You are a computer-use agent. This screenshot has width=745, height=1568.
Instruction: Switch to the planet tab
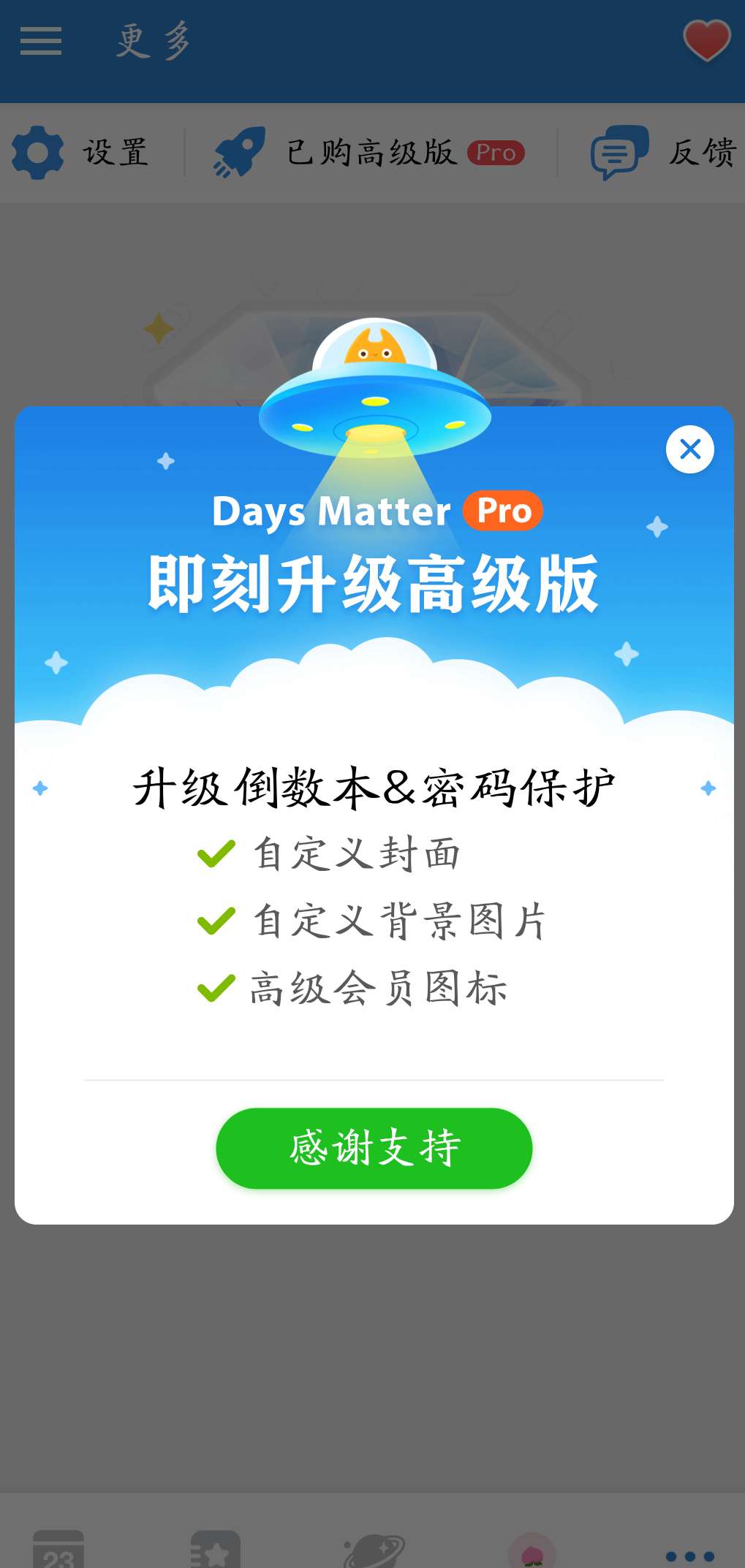coord(374,1550)
